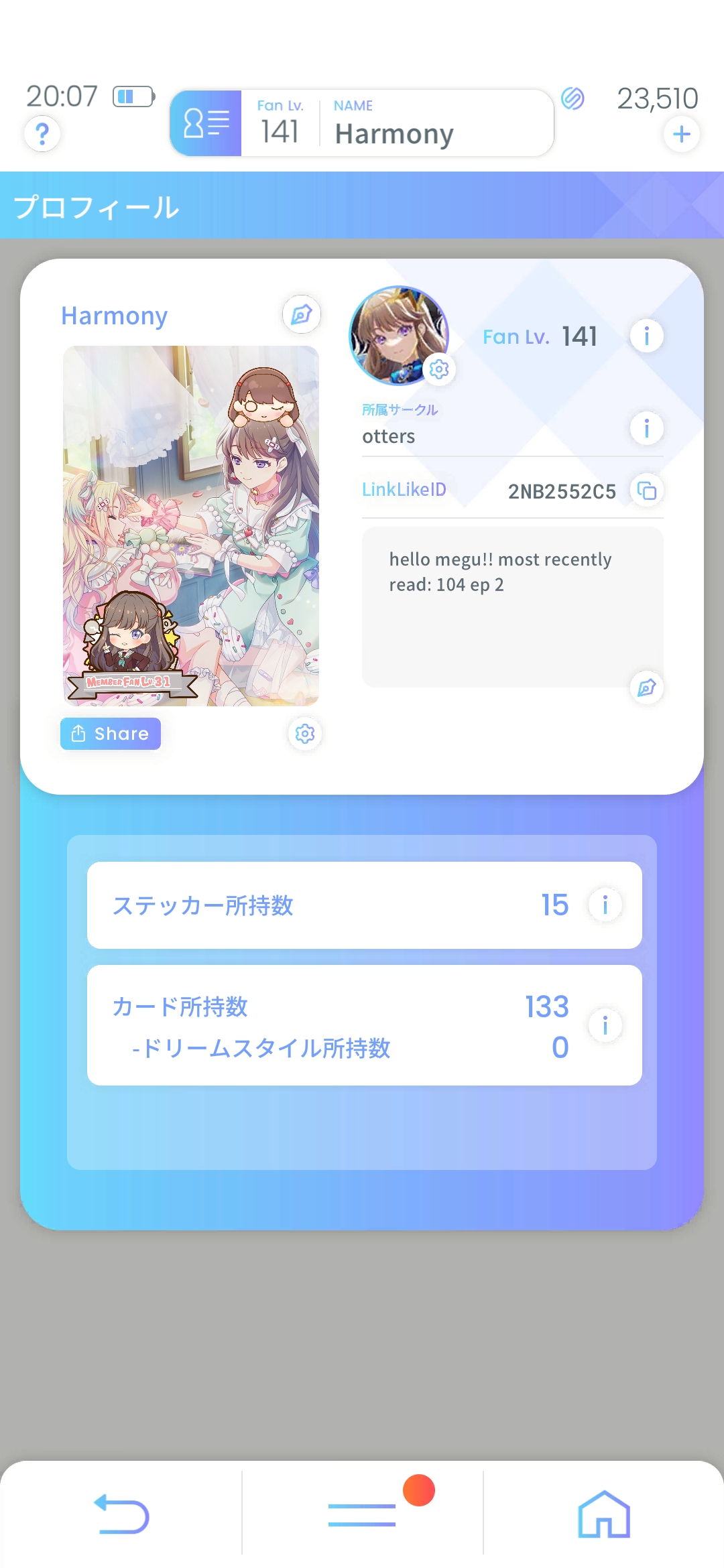Return to the home screen
Image resolution: width=724 pixels, height=1568 pixels.
[603, 1514]
